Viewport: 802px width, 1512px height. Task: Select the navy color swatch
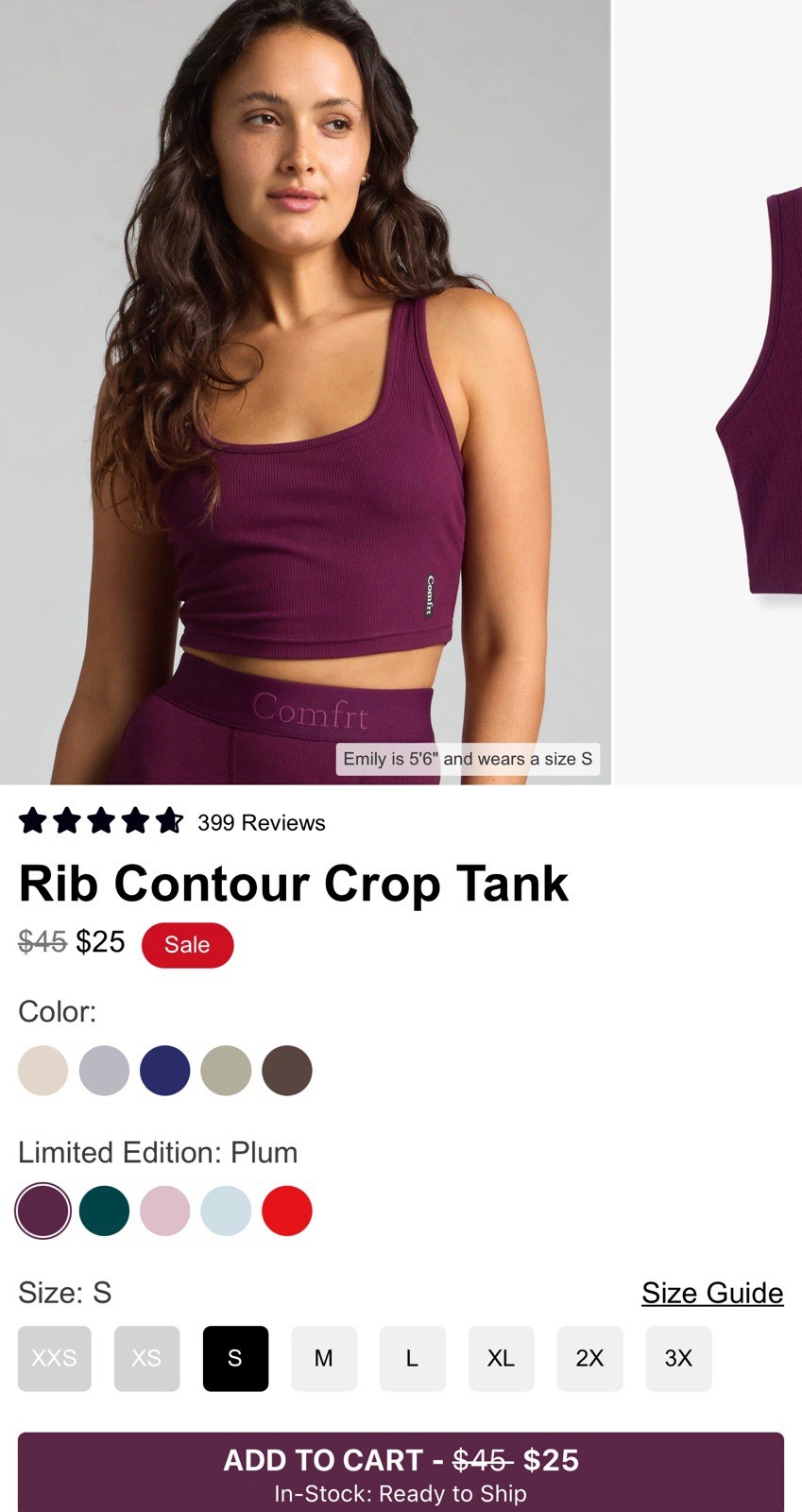tap(164, 1070)
